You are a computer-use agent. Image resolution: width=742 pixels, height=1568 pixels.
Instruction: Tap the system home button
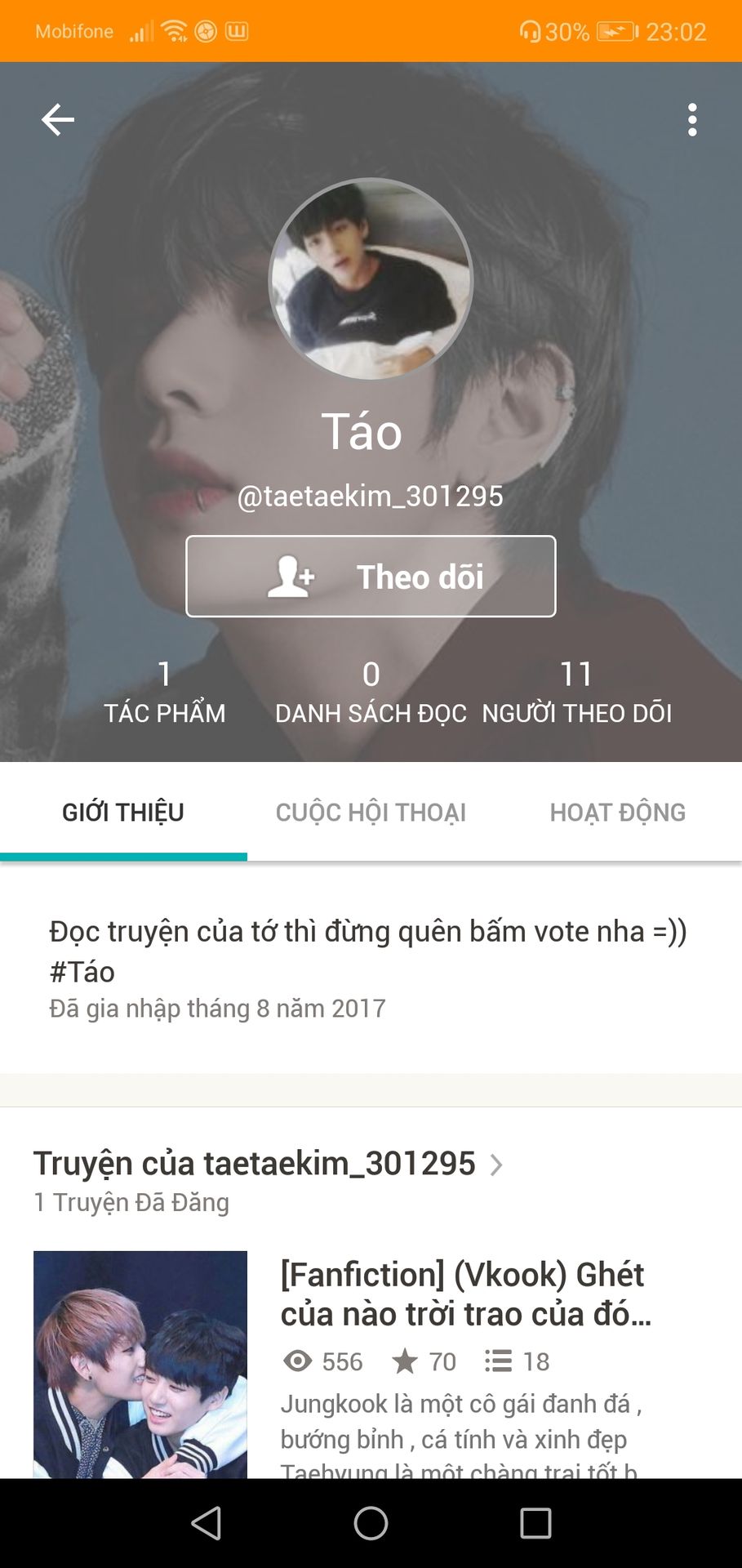point(371,1523)
